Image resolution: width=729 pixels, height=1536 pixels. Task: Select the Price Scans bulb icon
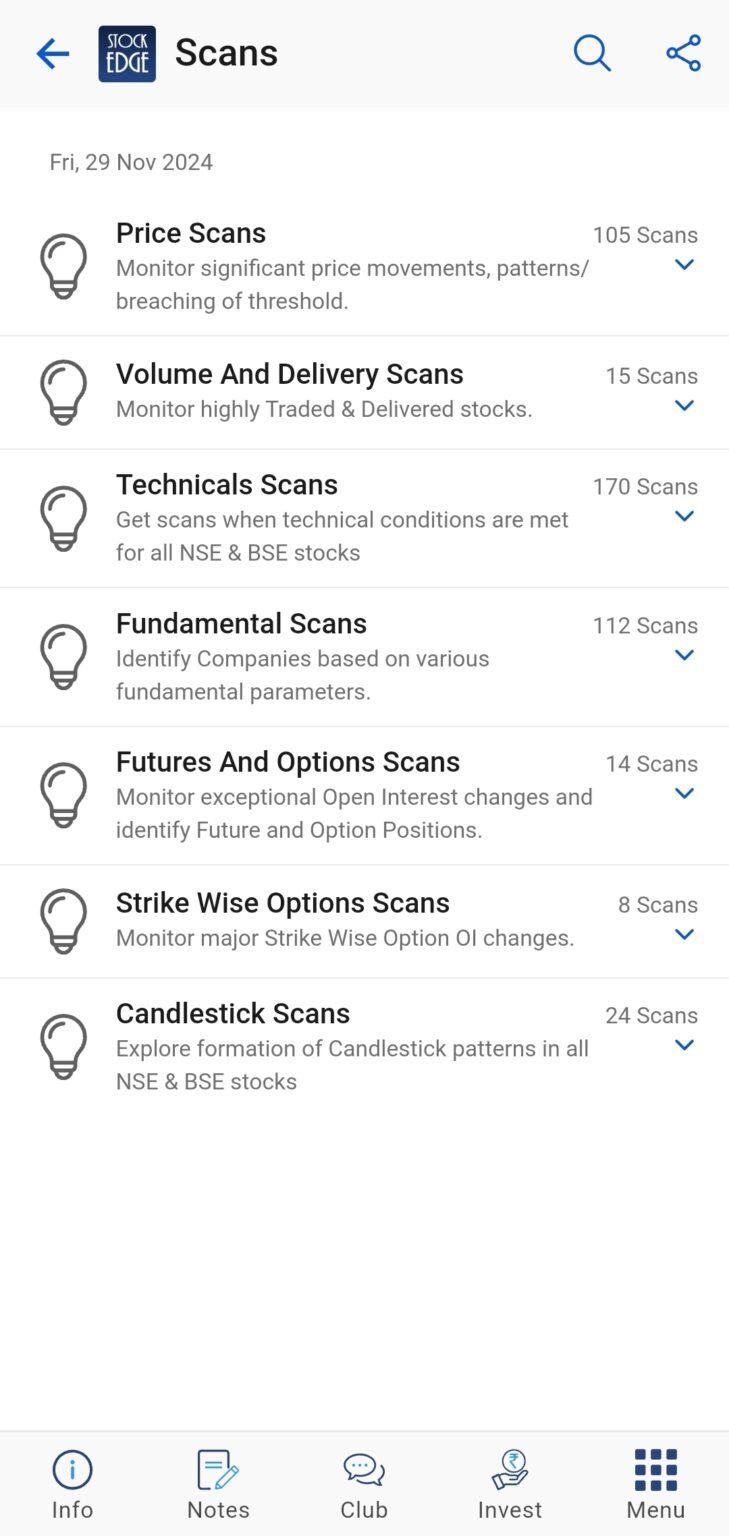[x=64, y=265]
